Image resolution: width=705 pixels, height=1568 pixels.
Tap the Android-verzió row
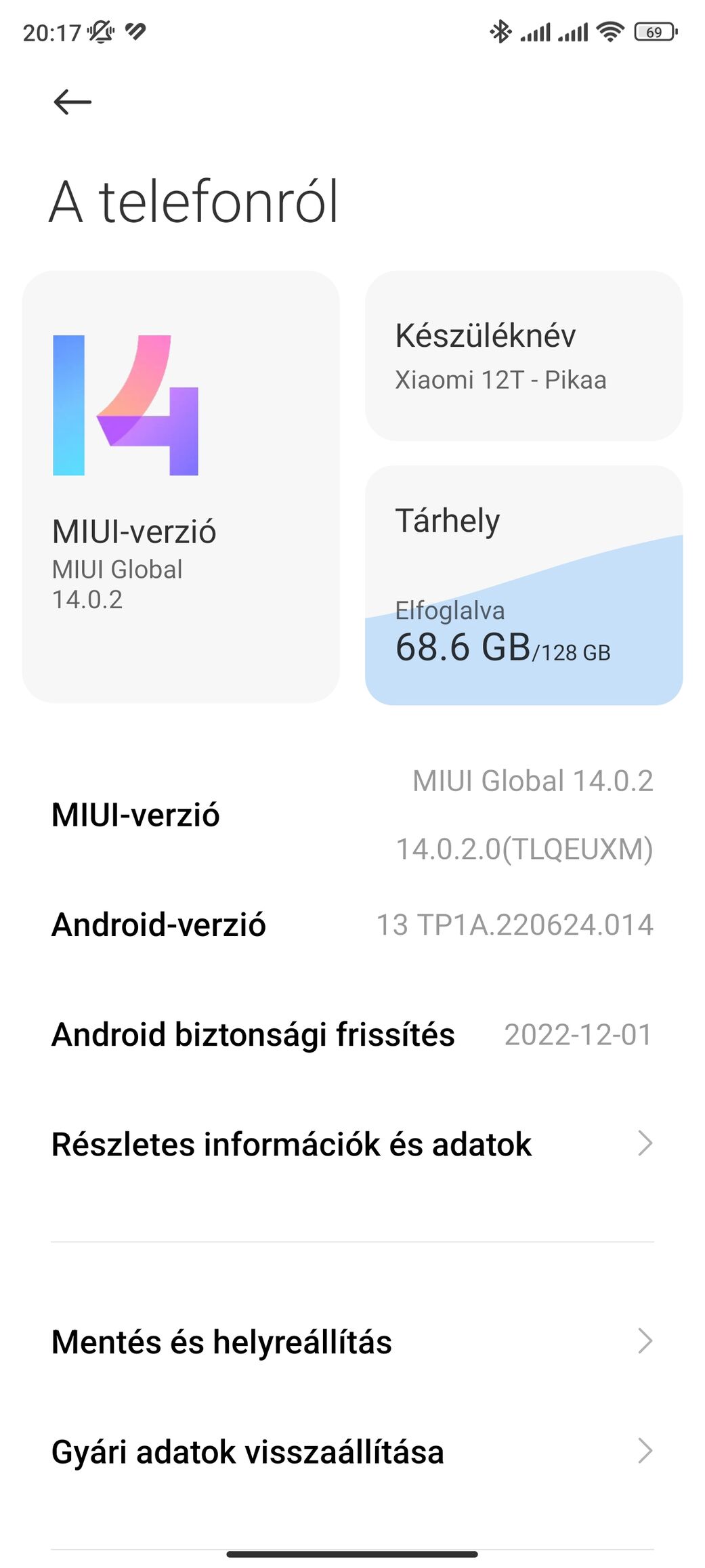352,925
